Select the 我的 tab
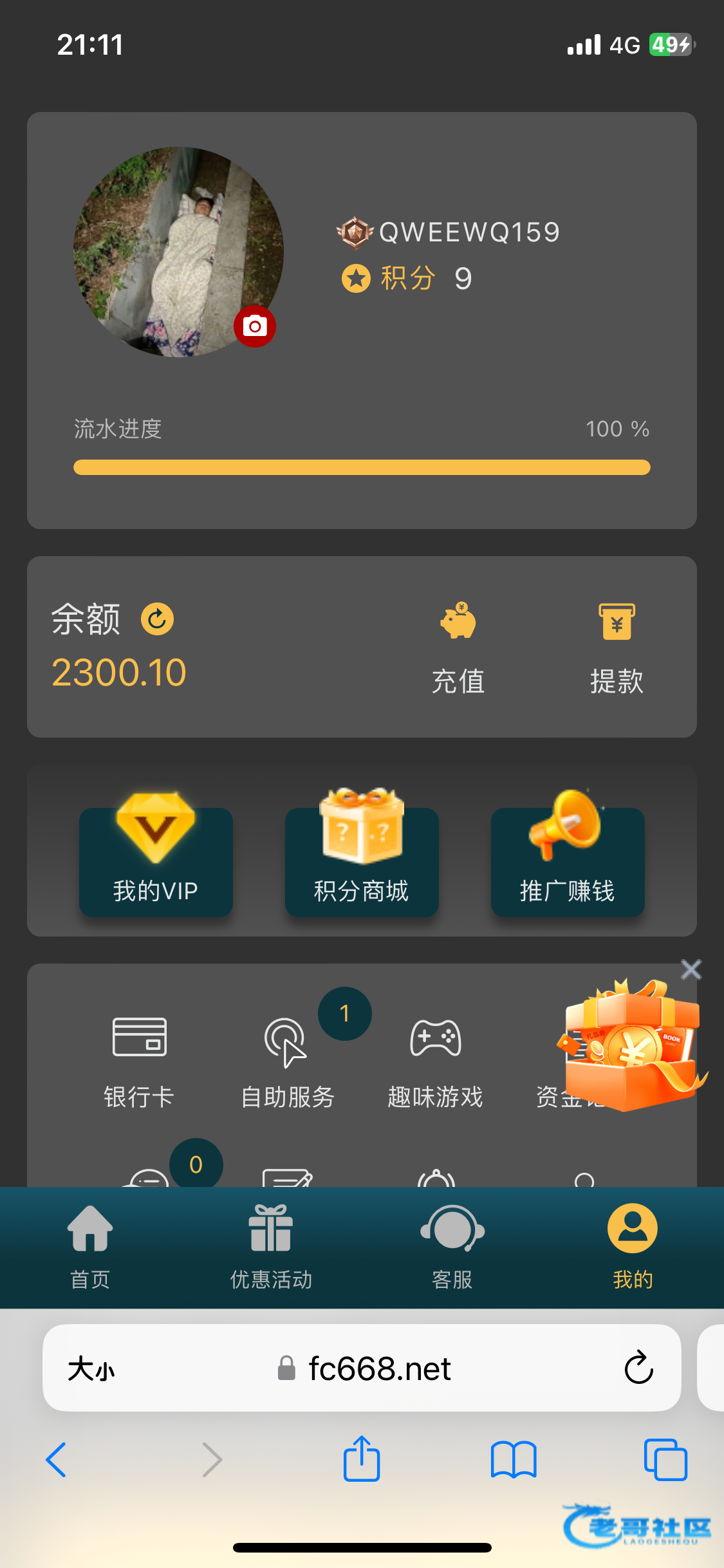Screen dimensions: 724x1568 (633, 1247)
